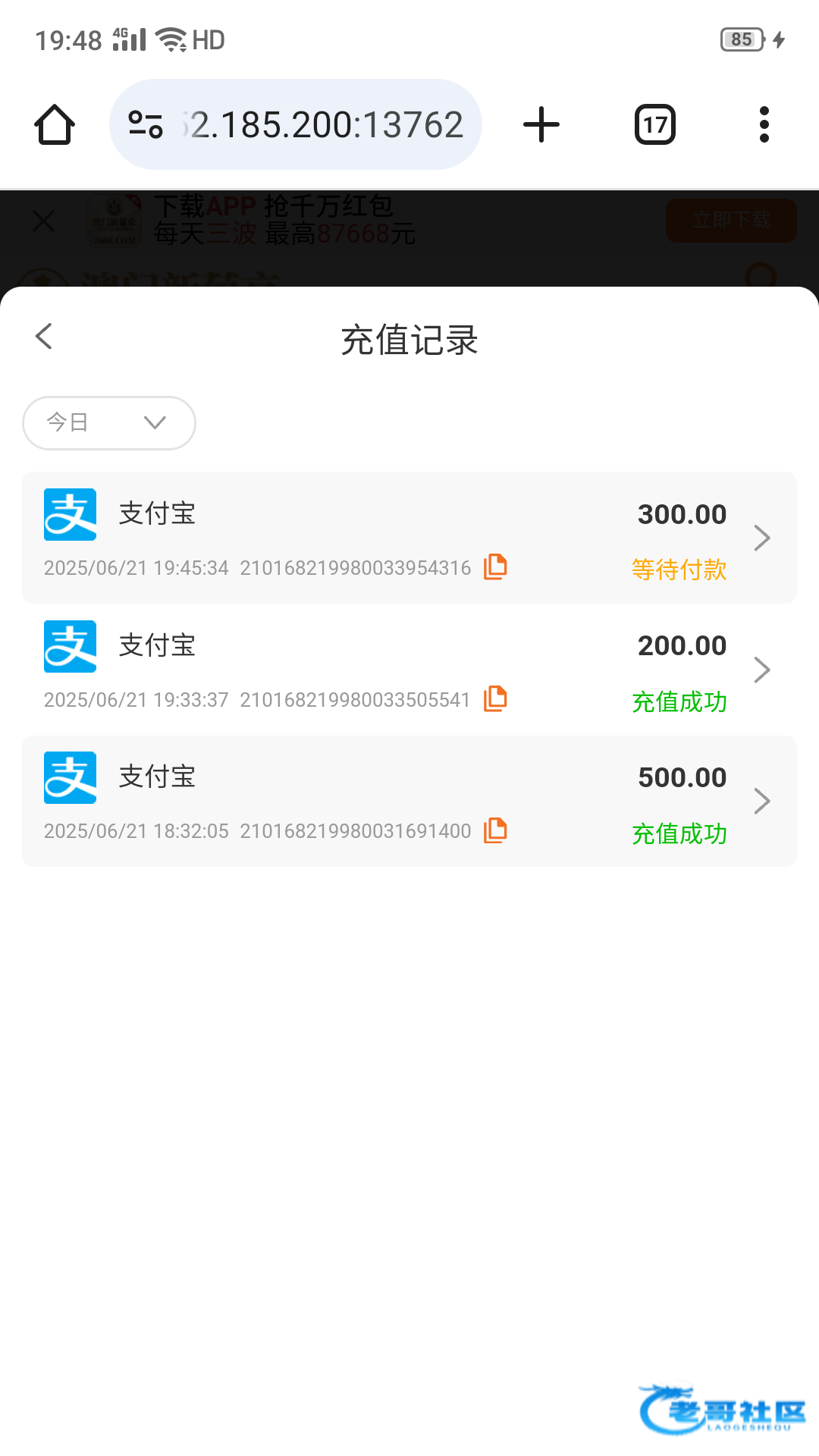Show the 17 open tabs switcher
819x1456 pixels.
click(655, 124)
